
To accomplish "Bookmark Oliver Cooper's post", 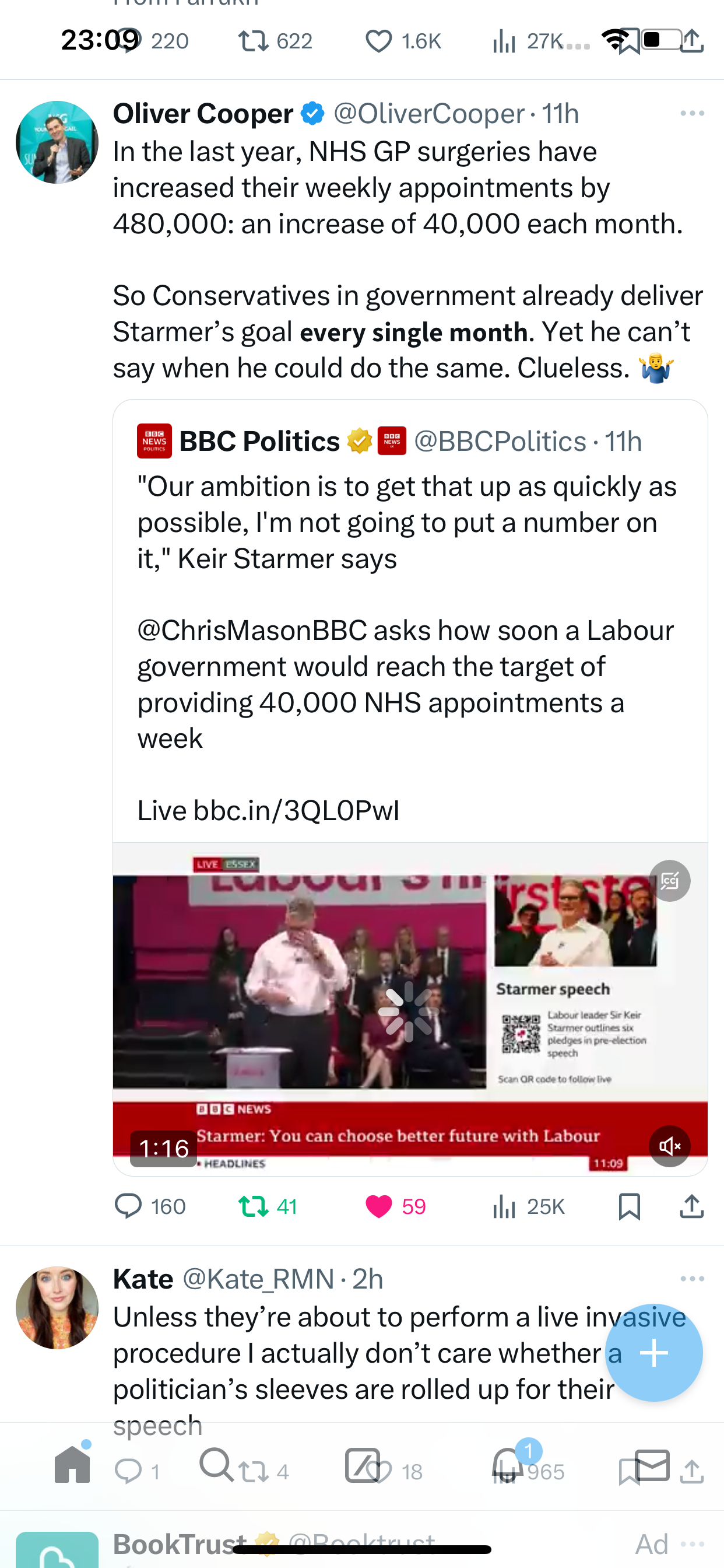I will click(629, 1206).
